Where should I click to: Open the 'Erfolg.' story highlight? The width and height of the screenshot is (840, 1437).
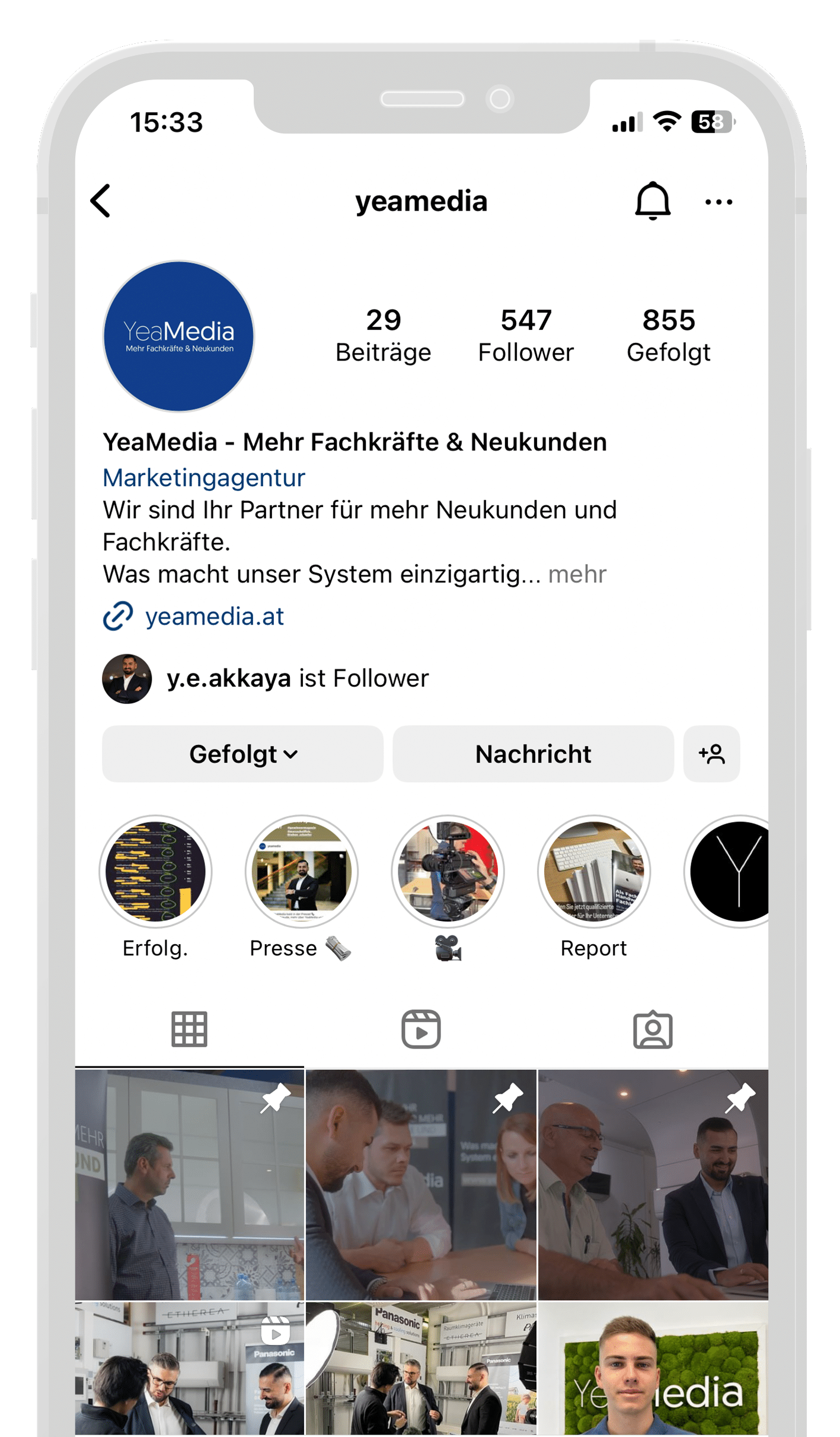pyautogui.click(x=155, y=871)
